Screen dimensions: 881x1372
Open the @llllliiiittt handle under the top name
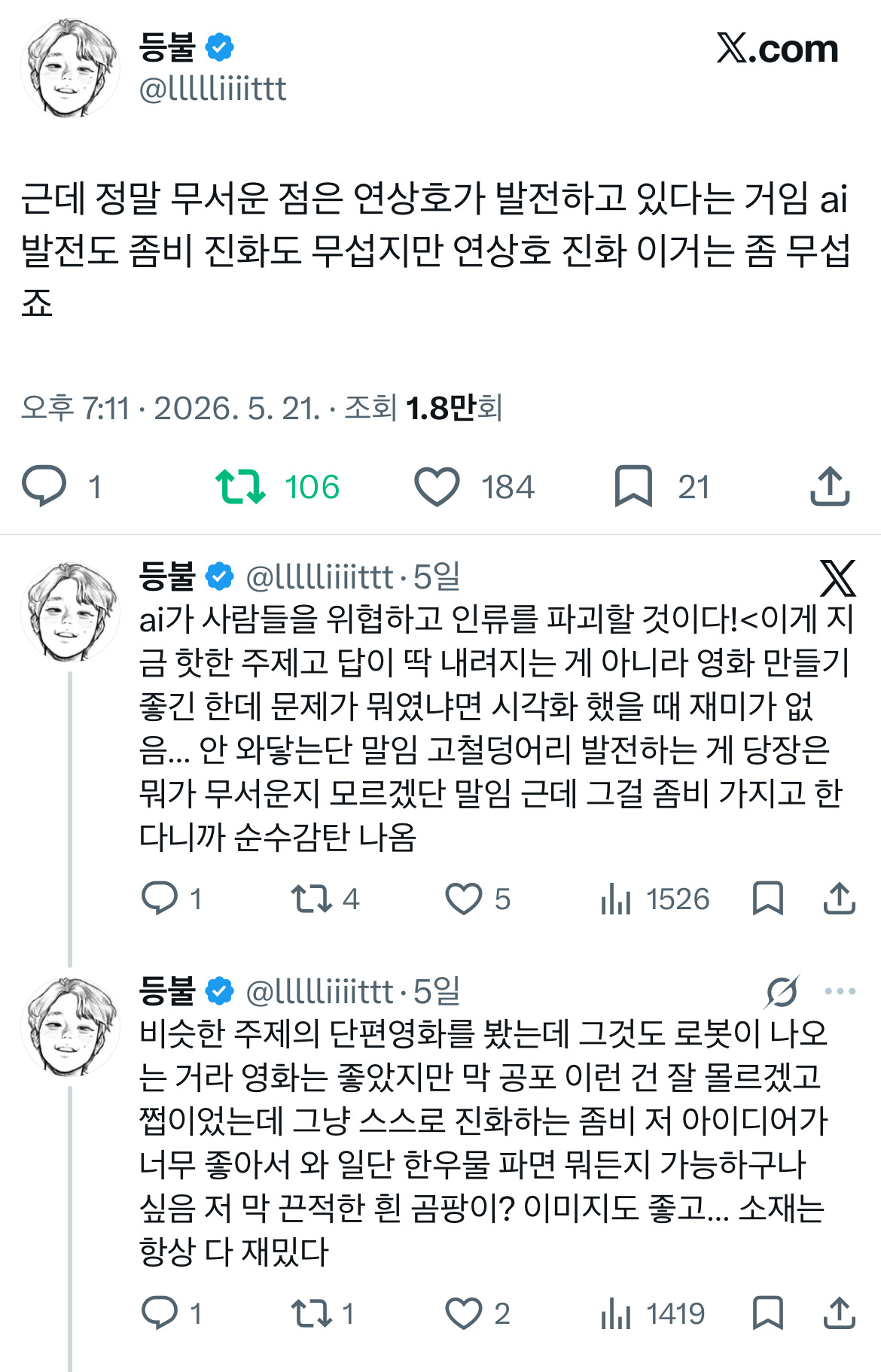coord(213,90)
